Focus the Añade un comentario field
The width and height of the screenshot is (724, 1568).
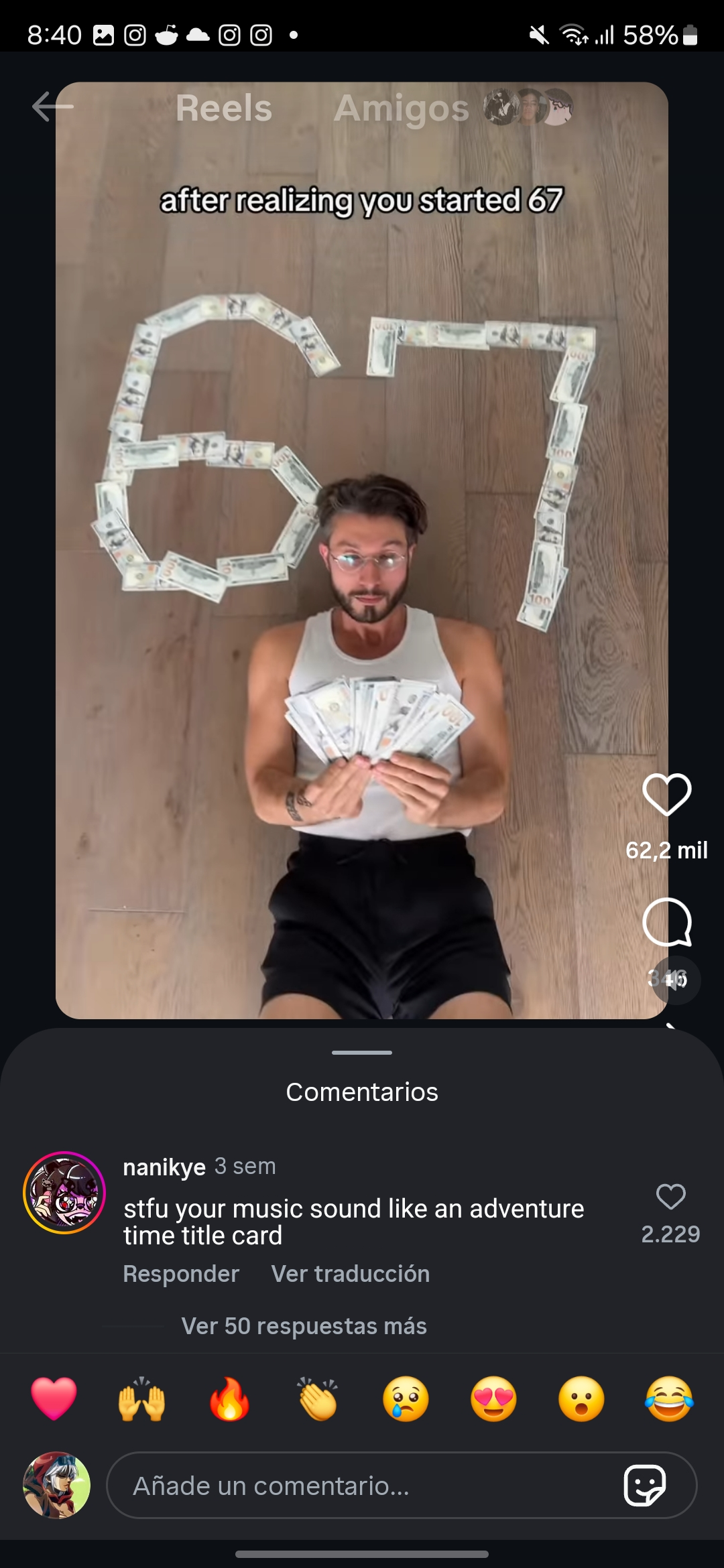point(362,1486)
